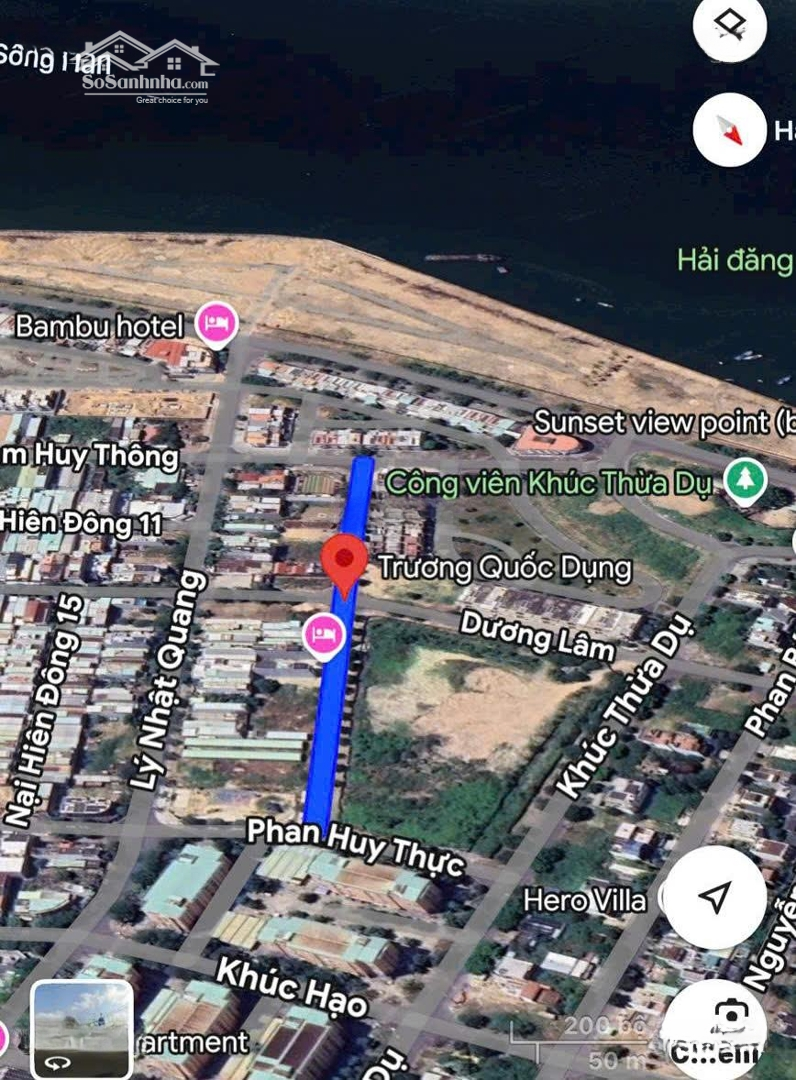Image resolution: width=796 pixels, height=1080 pixels.
Task: Open the Street View preview thumbnail
Action: [x=82, y=1029]
